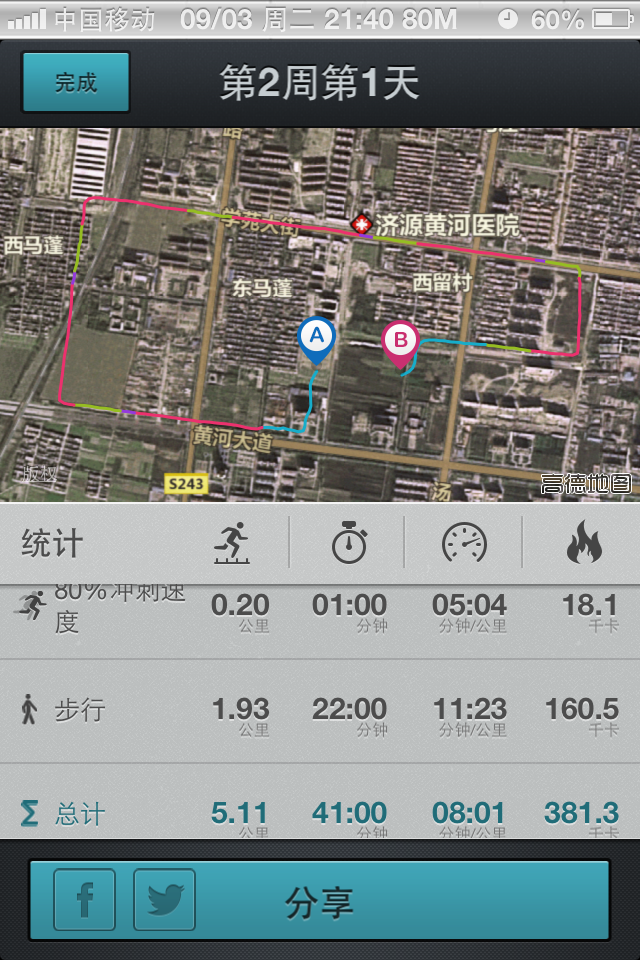Share the run on Twitter
Image resolution: width=640 pixels, height=960 pixels.
164,900
